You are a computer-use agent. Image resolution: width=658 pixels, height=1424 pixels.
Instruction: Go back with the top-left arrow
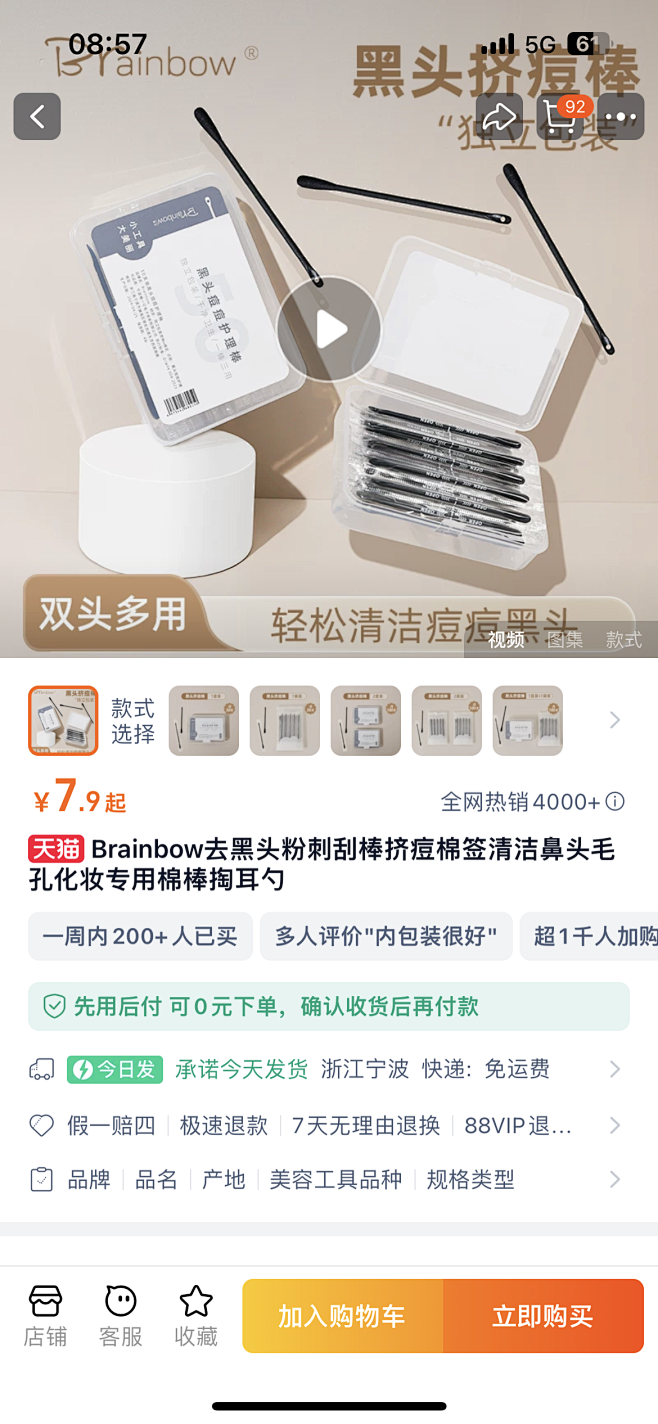pos(37,117)
